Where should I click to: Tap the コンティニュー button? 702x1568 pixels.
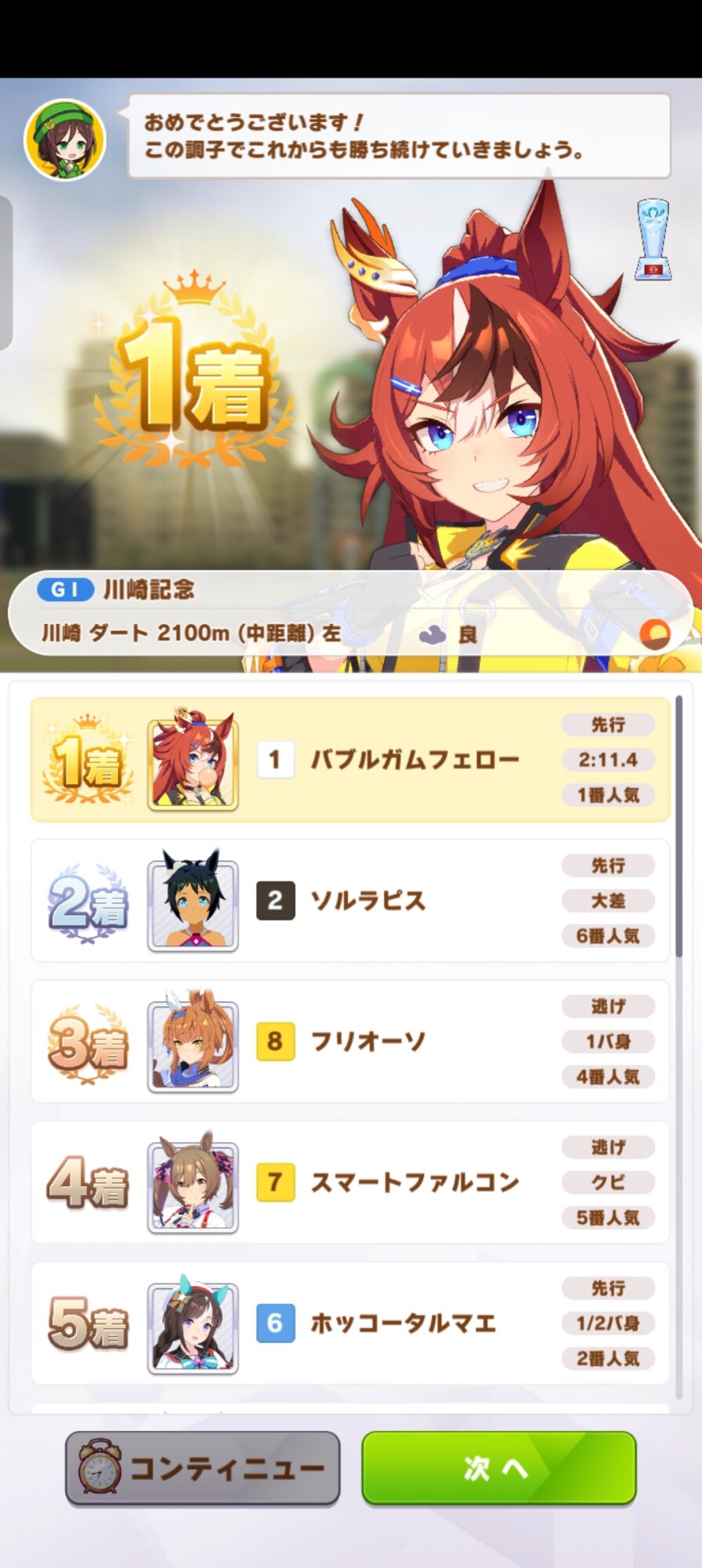click(202, 1468)
